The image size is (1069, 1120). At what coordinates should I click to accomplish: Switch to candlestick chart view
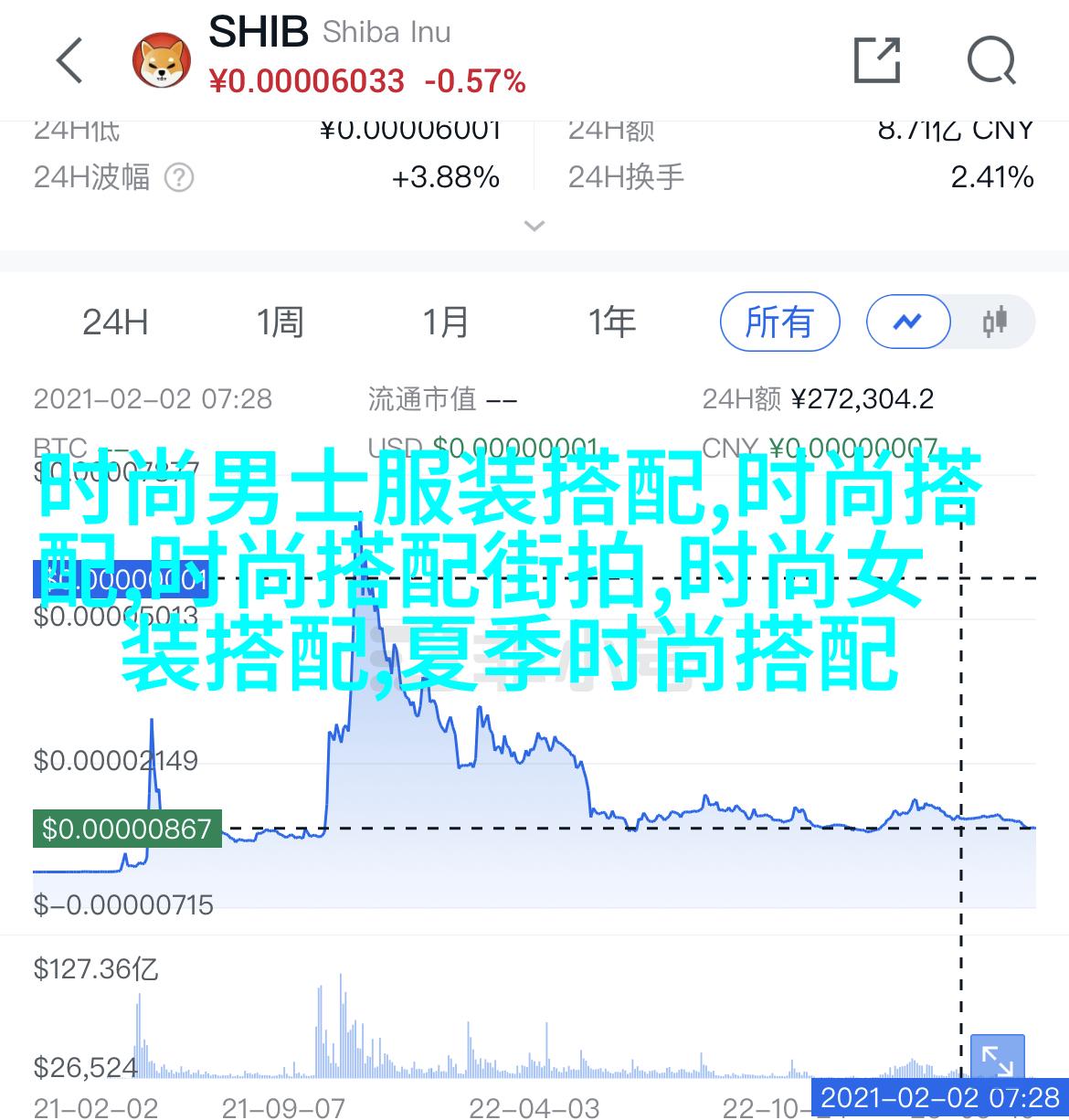pyautogui.click(x=994, y=322)
